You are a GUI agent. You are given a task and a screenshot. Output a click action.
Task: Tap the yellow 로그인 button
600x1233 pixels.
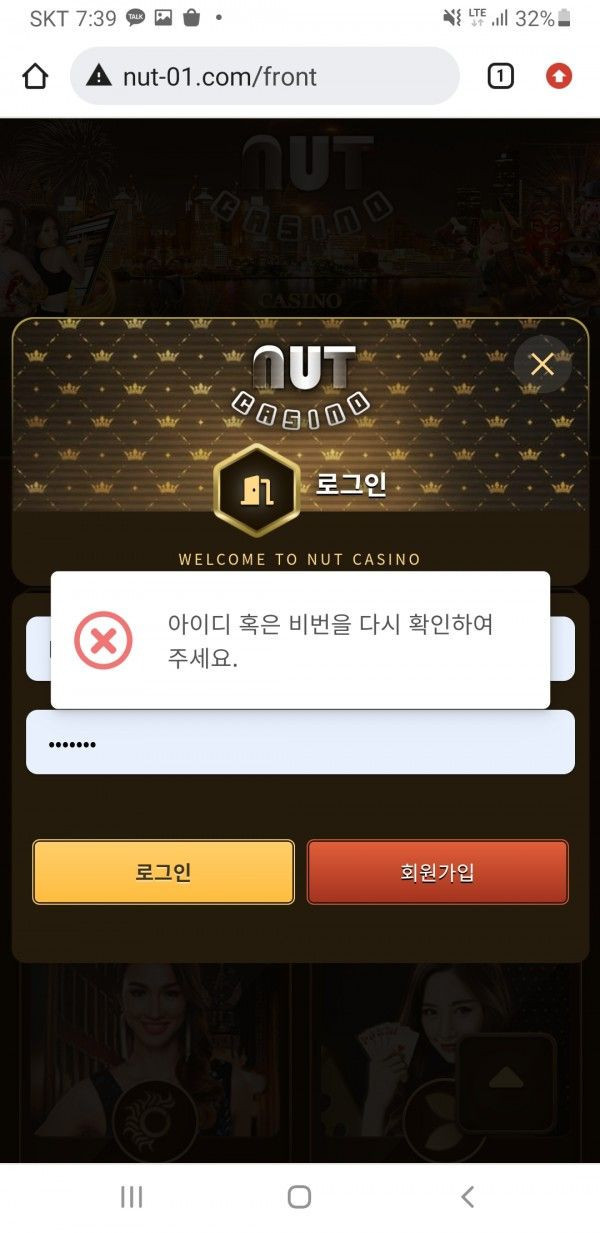163,872
